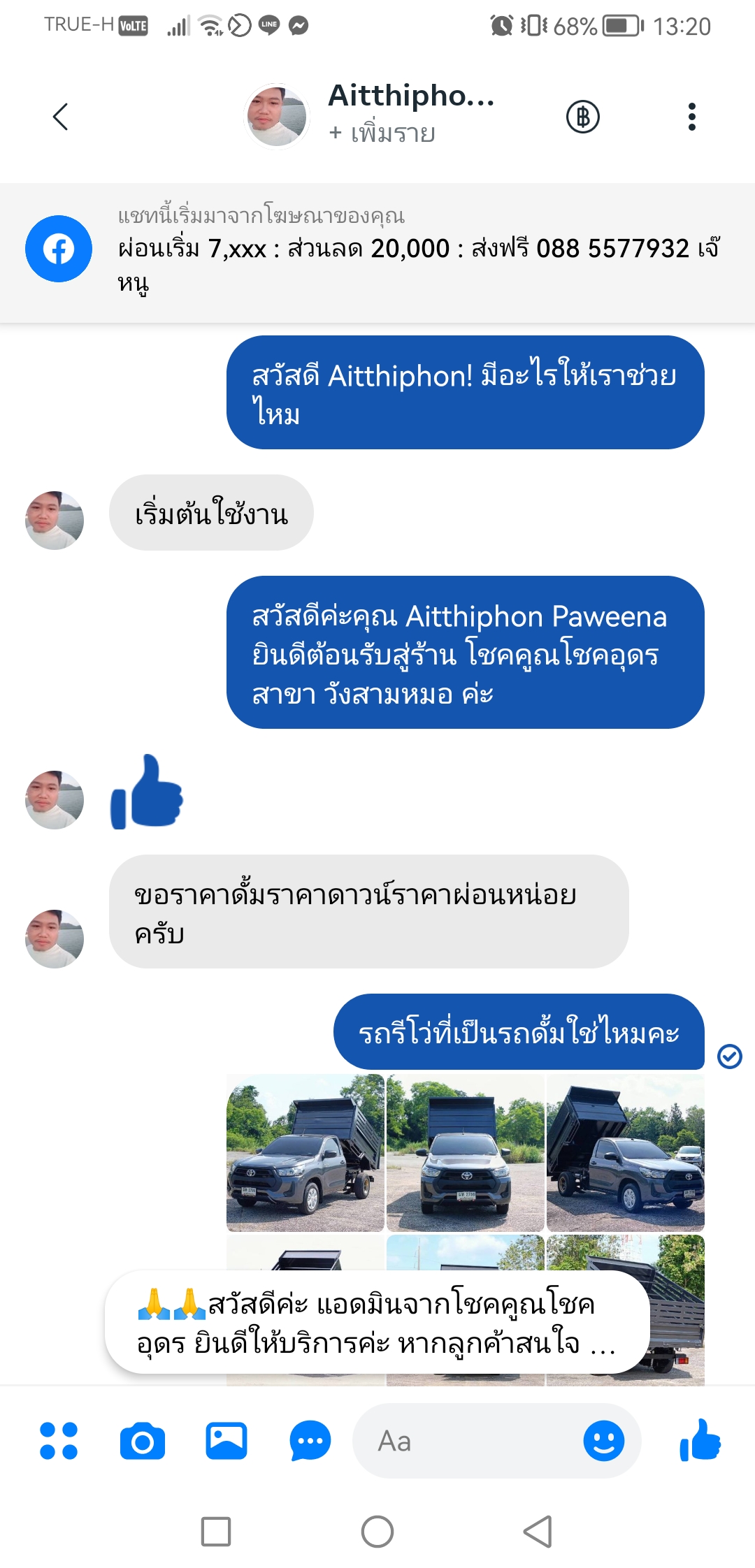This screenshot has width=755, height=1568.
Task: Send a thumbs-up like
Action: tap(700, 1441)
